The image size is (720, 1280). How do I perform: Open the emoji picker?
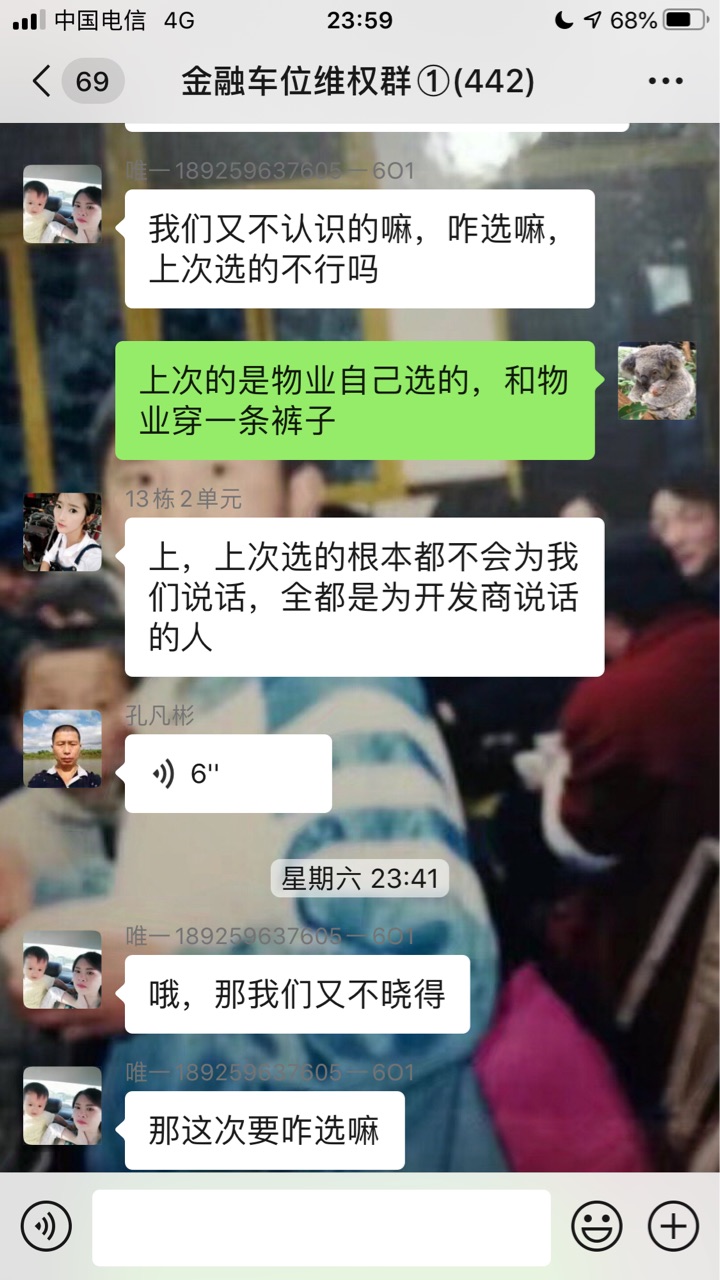596,1226
